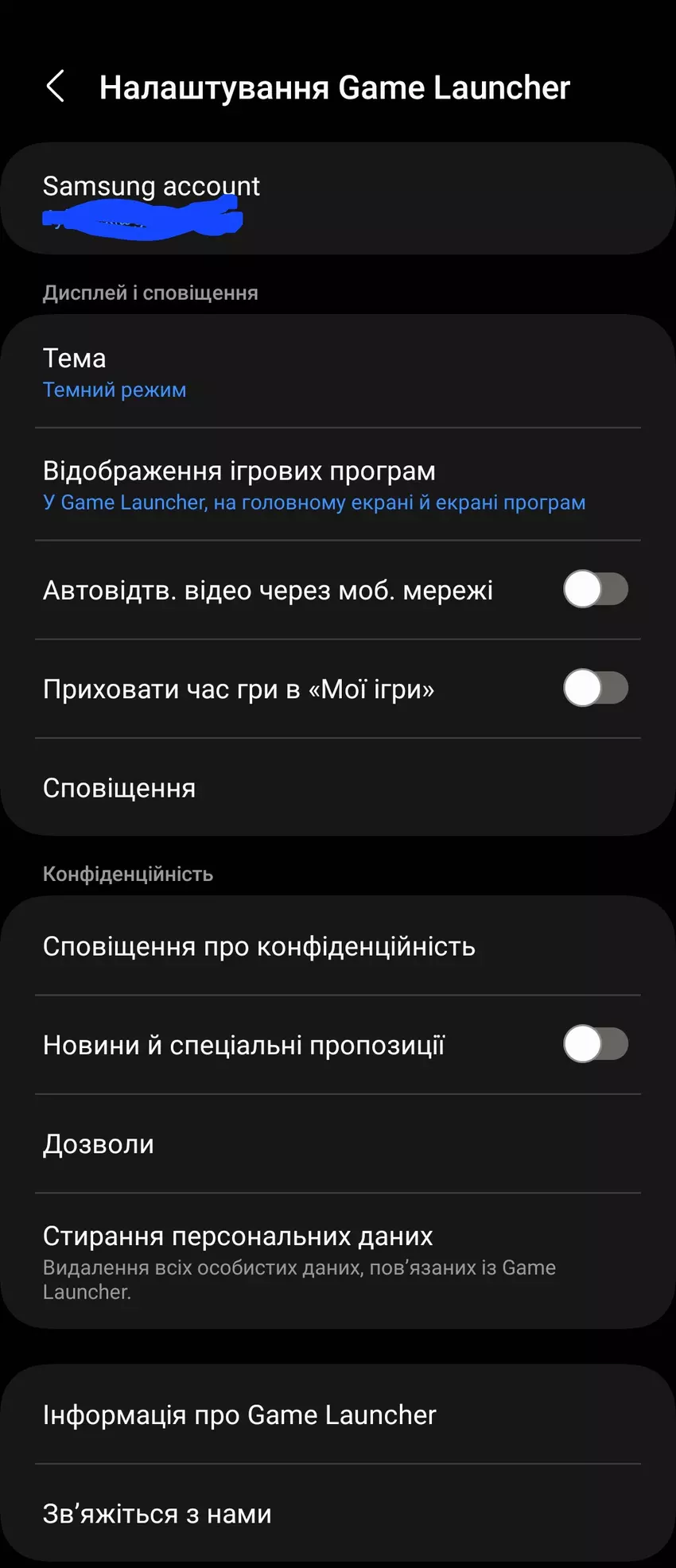Open Сповіщення settings
This screenshot has width=676, height=1568.
point(337,788)
